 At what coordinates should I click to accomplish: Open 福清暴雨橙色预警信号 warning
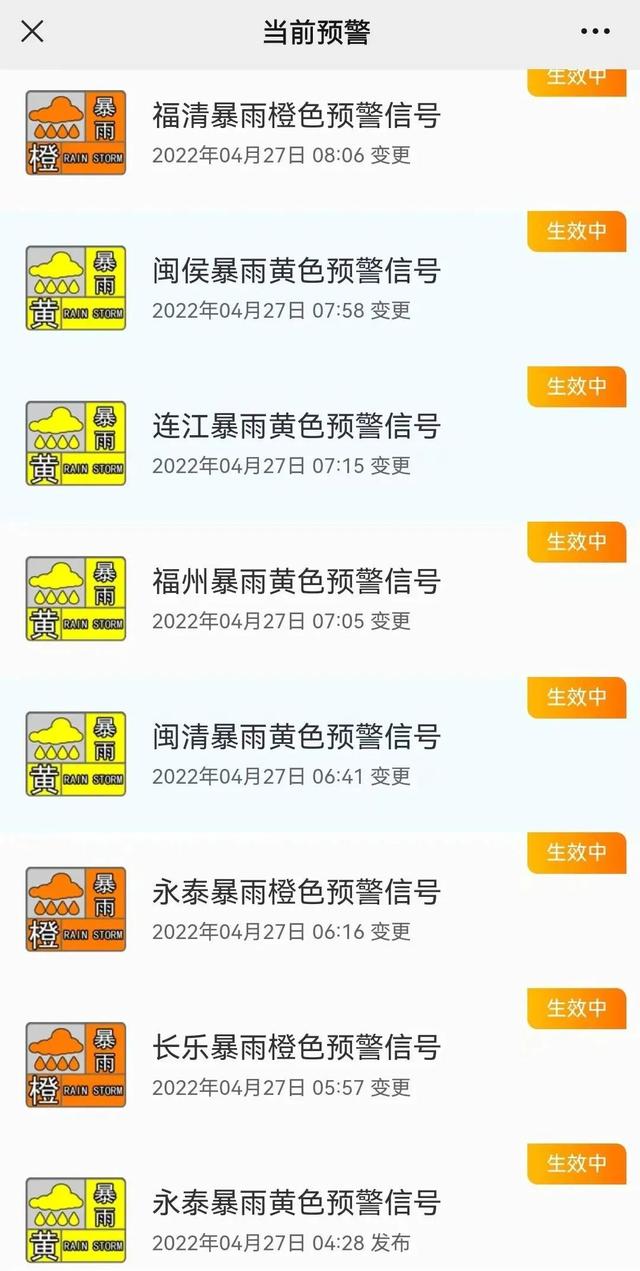click(x=296, y=116)
